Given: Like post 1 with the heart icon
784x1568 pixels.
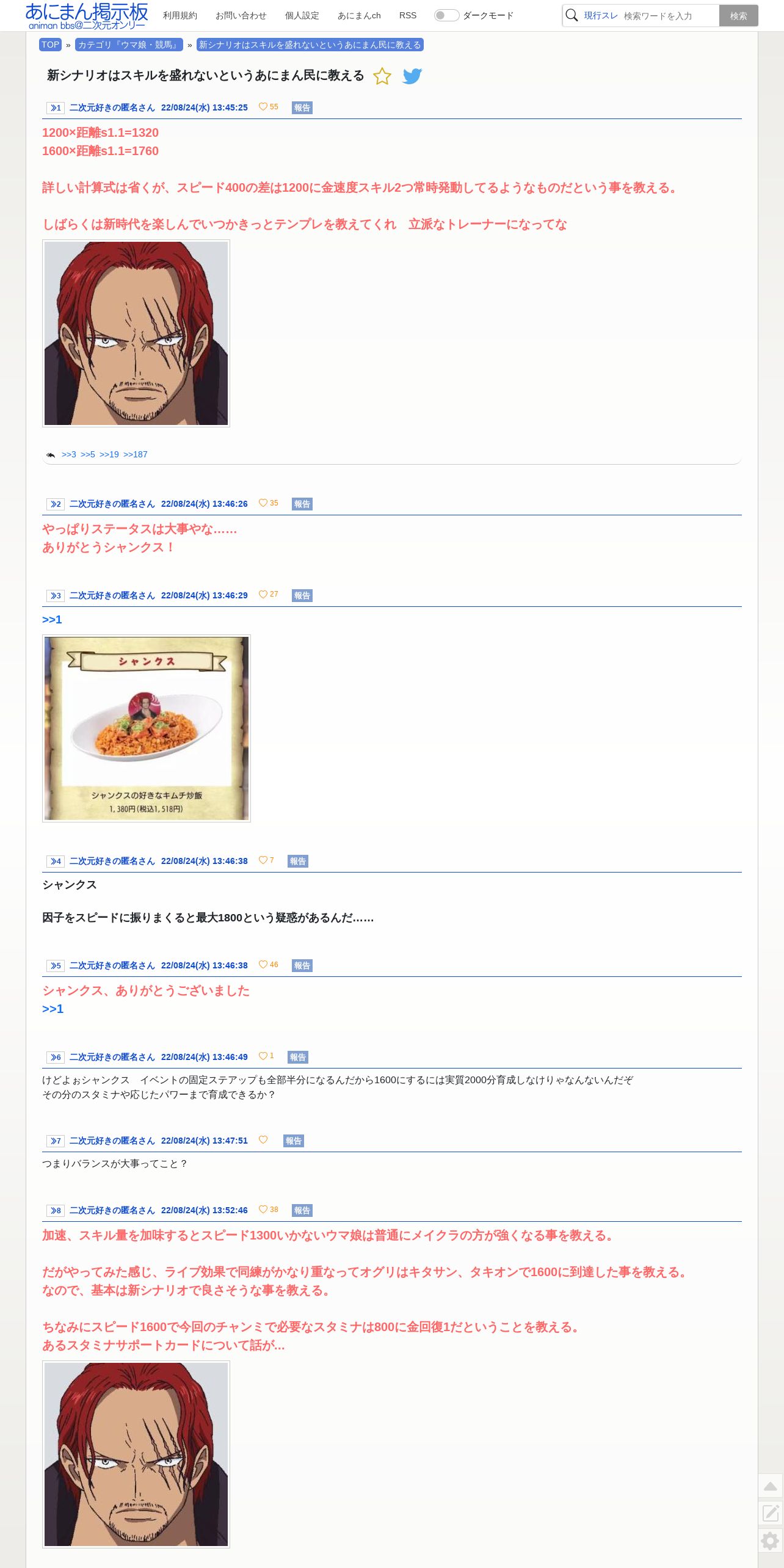Looking at the screenshot, I should click(x=263, y=107).
